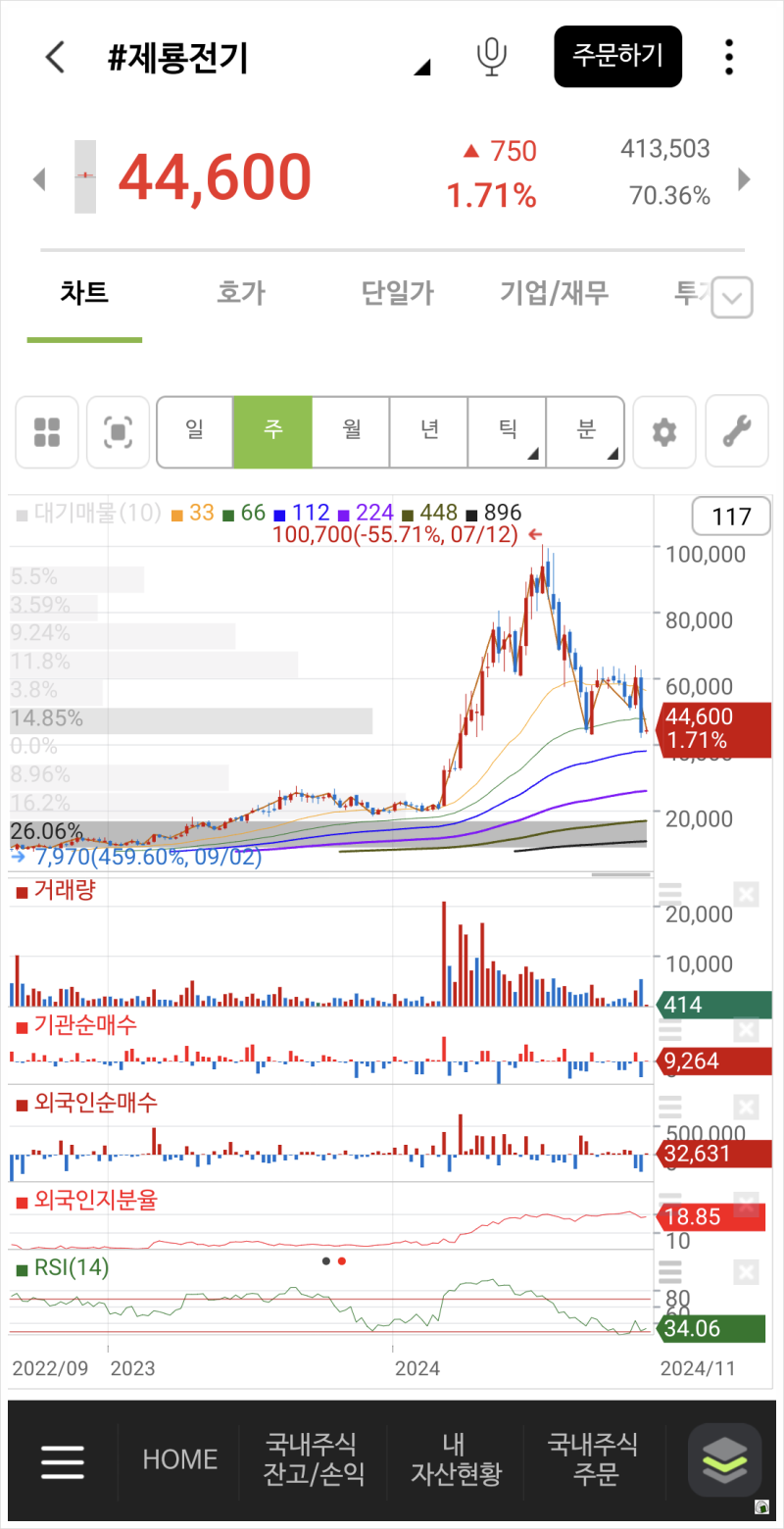Tap the green stacked layers icon in bottom bar
This screenshot has height=1529, width=784.
click(x=723, y=1460)
